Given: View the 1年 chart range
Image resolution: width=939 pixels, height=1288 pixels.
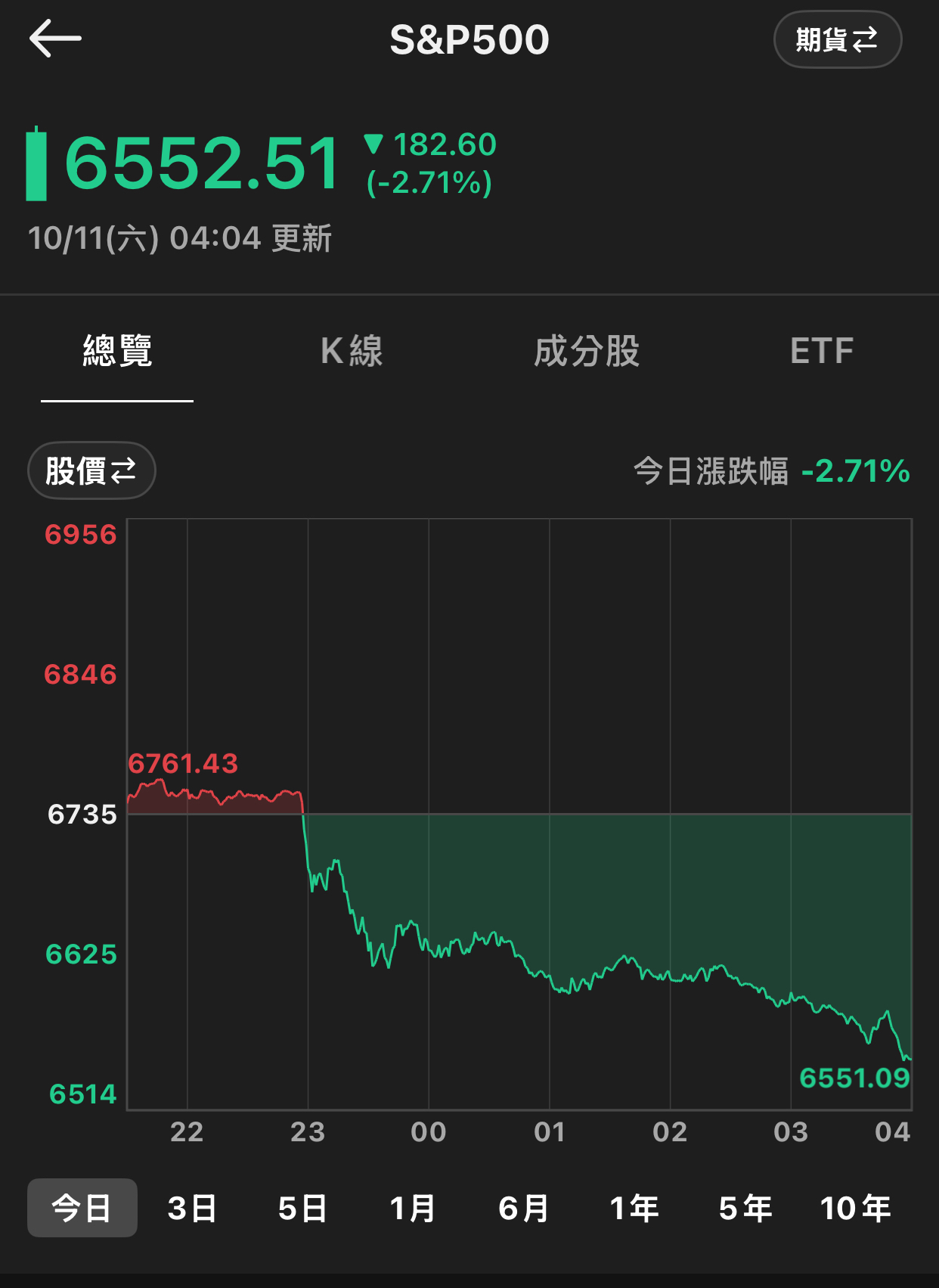Looking at the screenshot, I should pyautogui.click(x=634, y=1208).
